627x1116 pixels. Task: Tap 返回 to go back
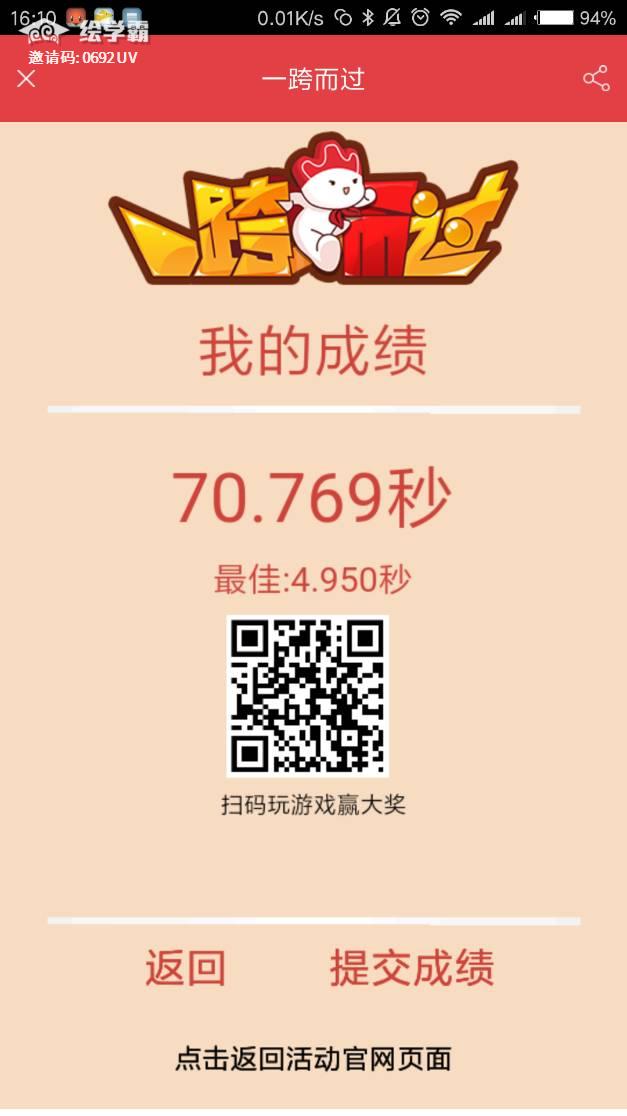click(x=186, y=968)
